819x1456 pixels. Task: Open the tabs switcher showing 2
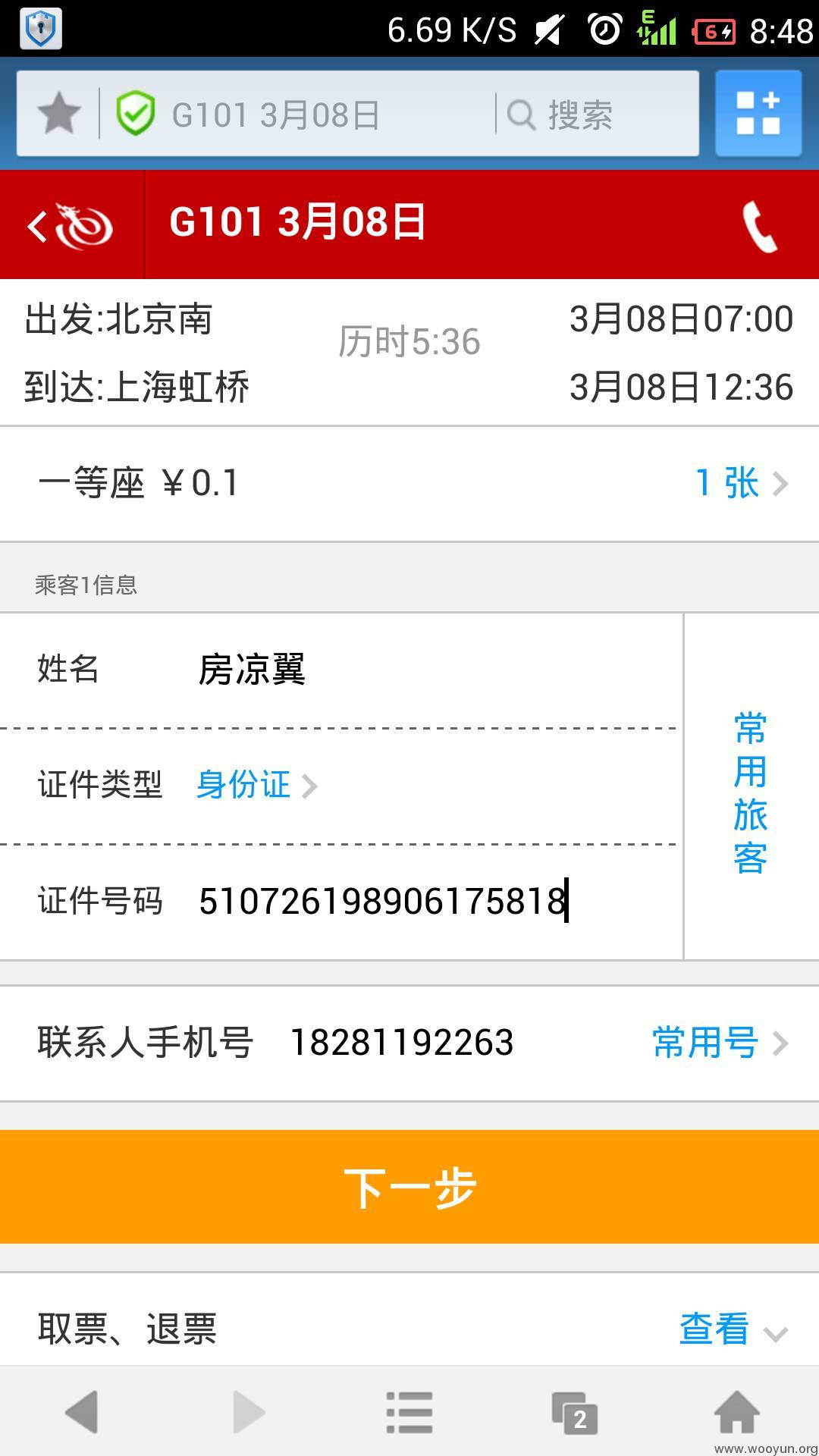click(x=574, y=1413)
